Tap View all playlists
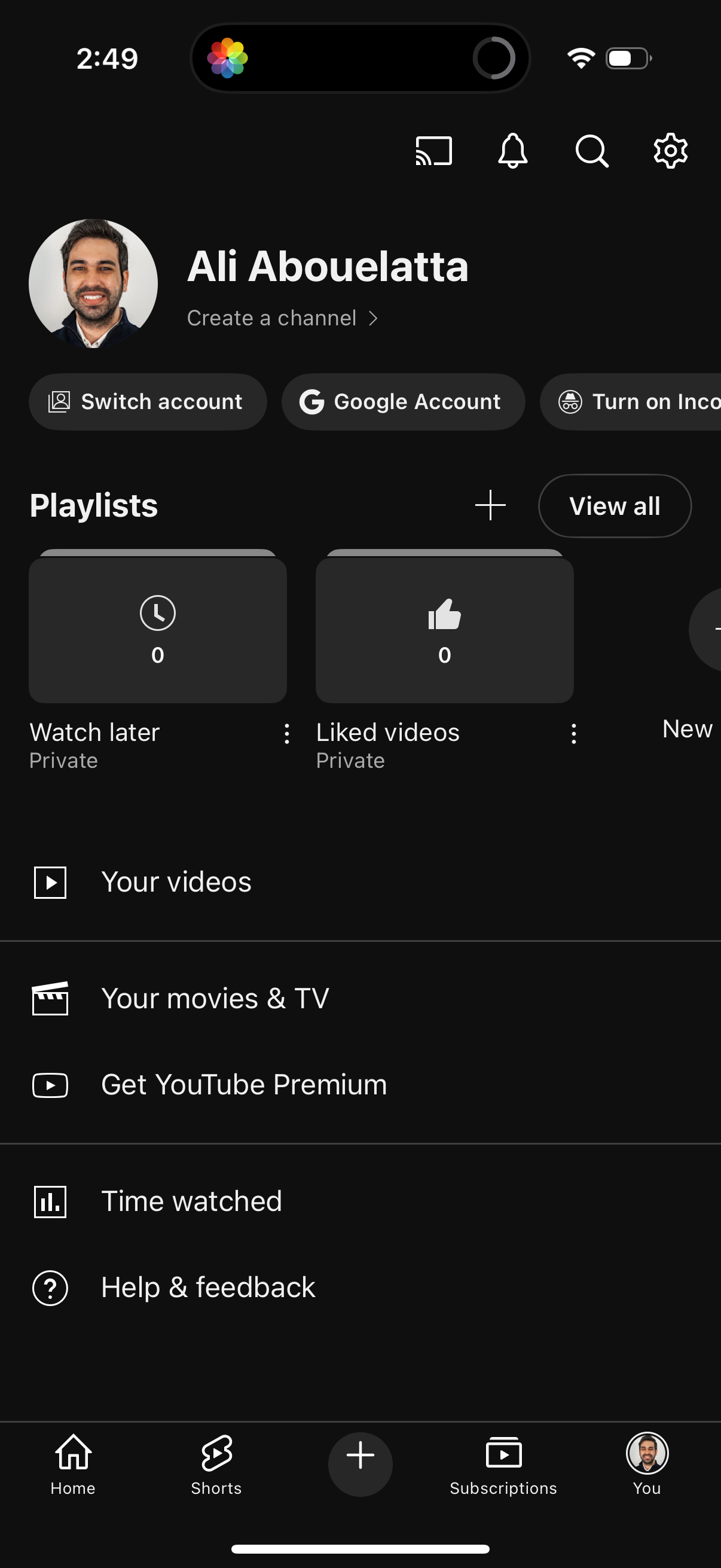 (x=614, y=505)
